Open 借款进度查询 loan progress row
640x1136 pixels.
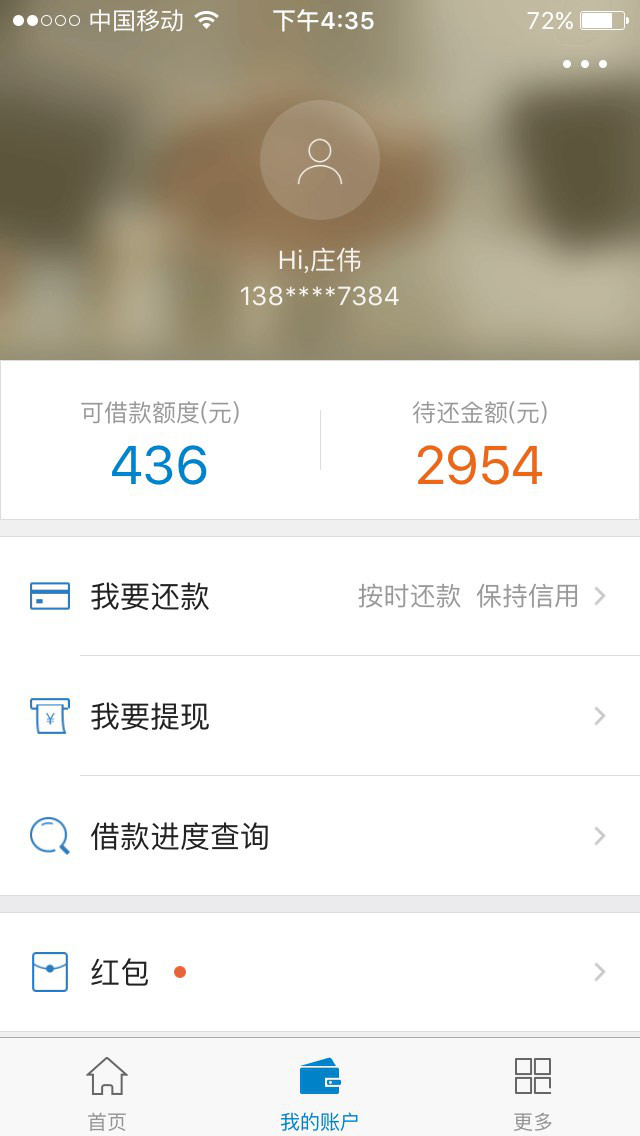[320, 836]
